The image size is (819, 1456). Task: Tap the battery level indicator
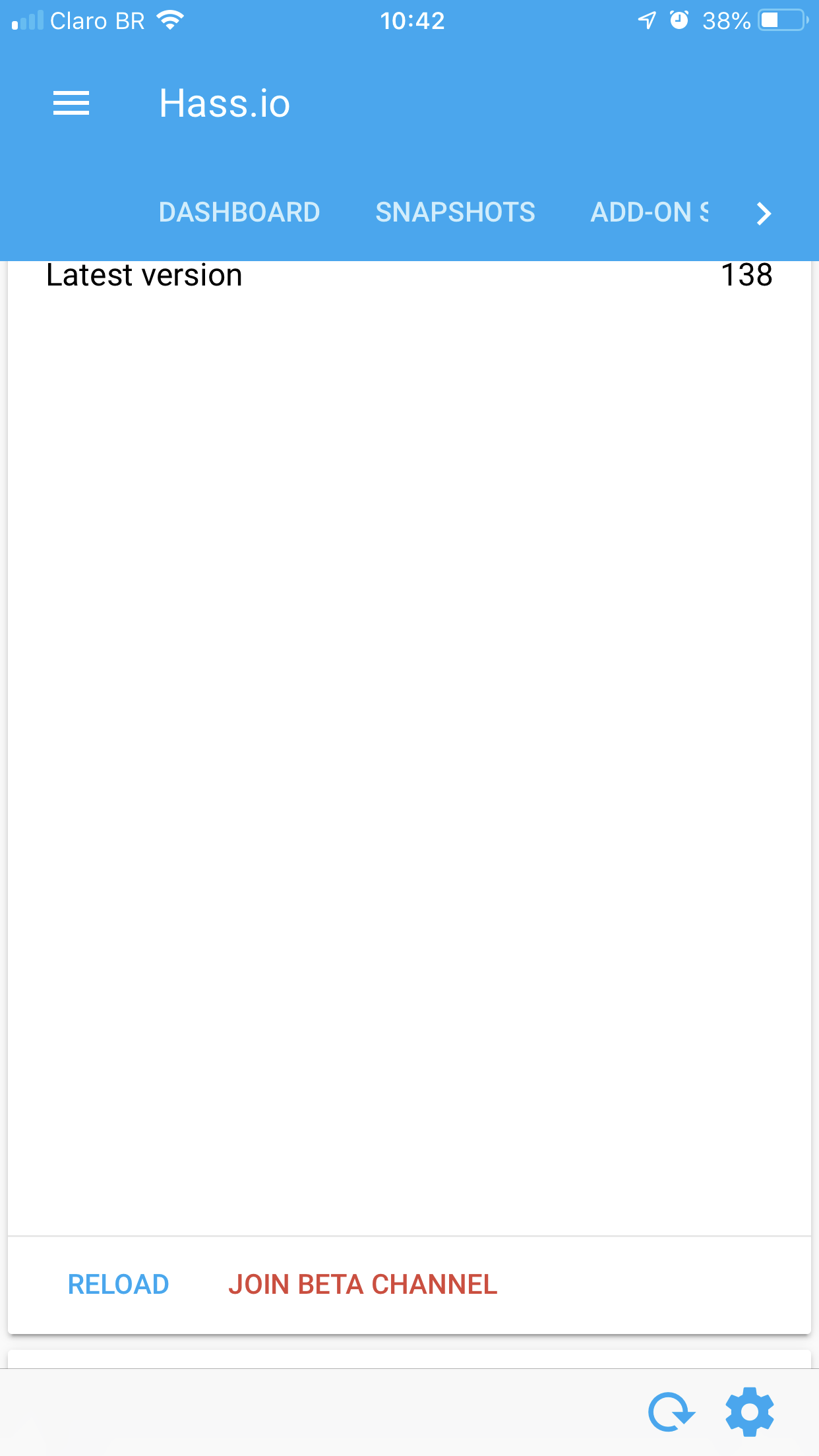point(725,20)
